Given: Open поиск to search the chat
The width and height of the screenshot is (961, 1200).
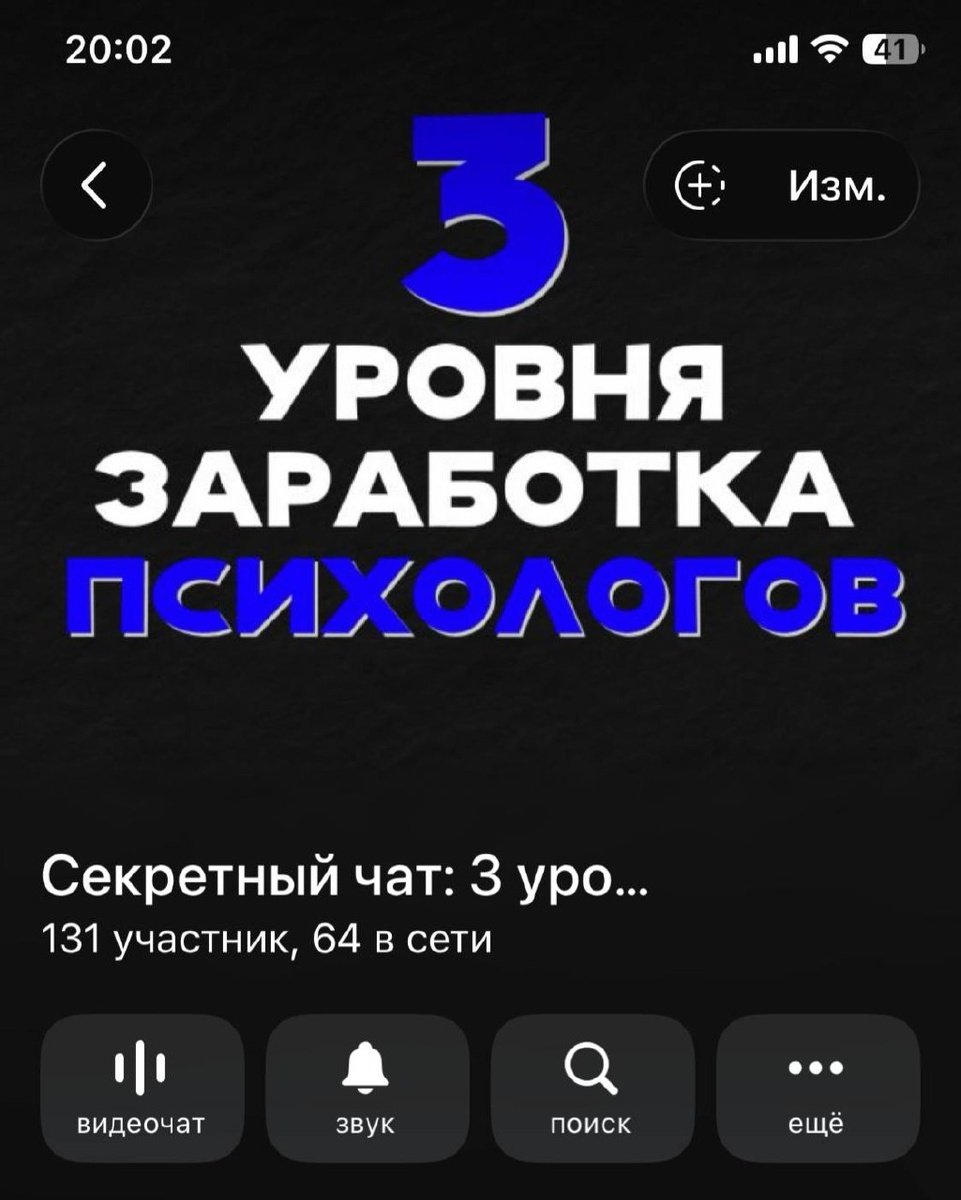Looking at the screenshot, I should (592, 1087).
